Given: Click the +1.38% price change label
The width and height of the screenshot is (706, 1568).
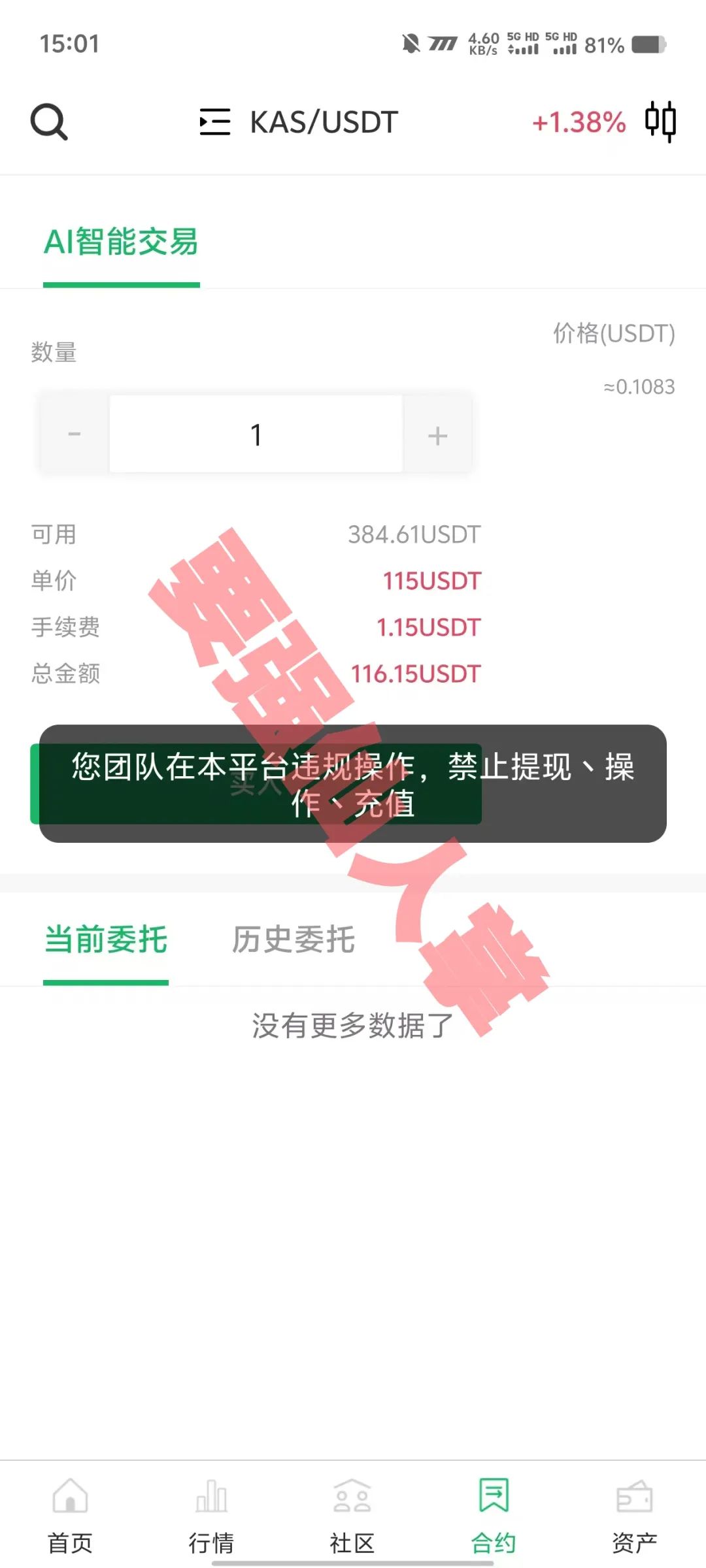Looking at the screenshot, I should click(578, 123).
